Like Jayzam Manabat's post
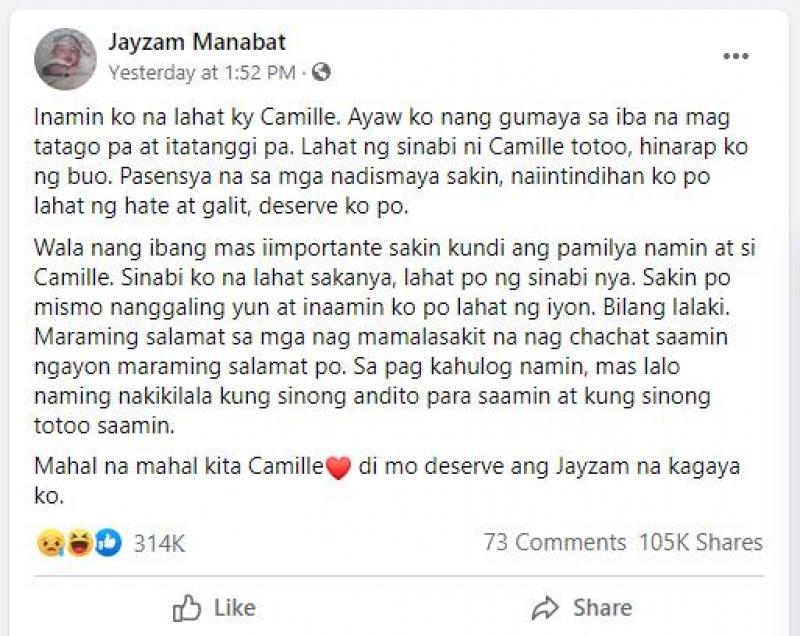This screenshot has width=800, height=636. pyautogui.click(x=214, y=607)
